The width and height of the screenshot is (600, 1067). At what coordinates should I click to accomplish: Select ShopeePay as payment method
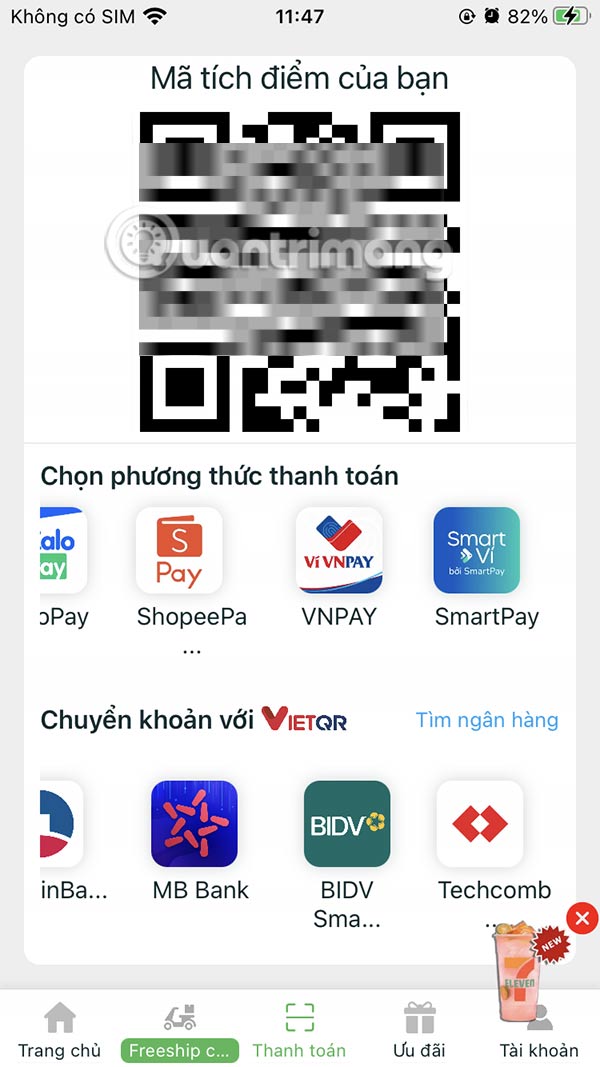coord(179,551)
